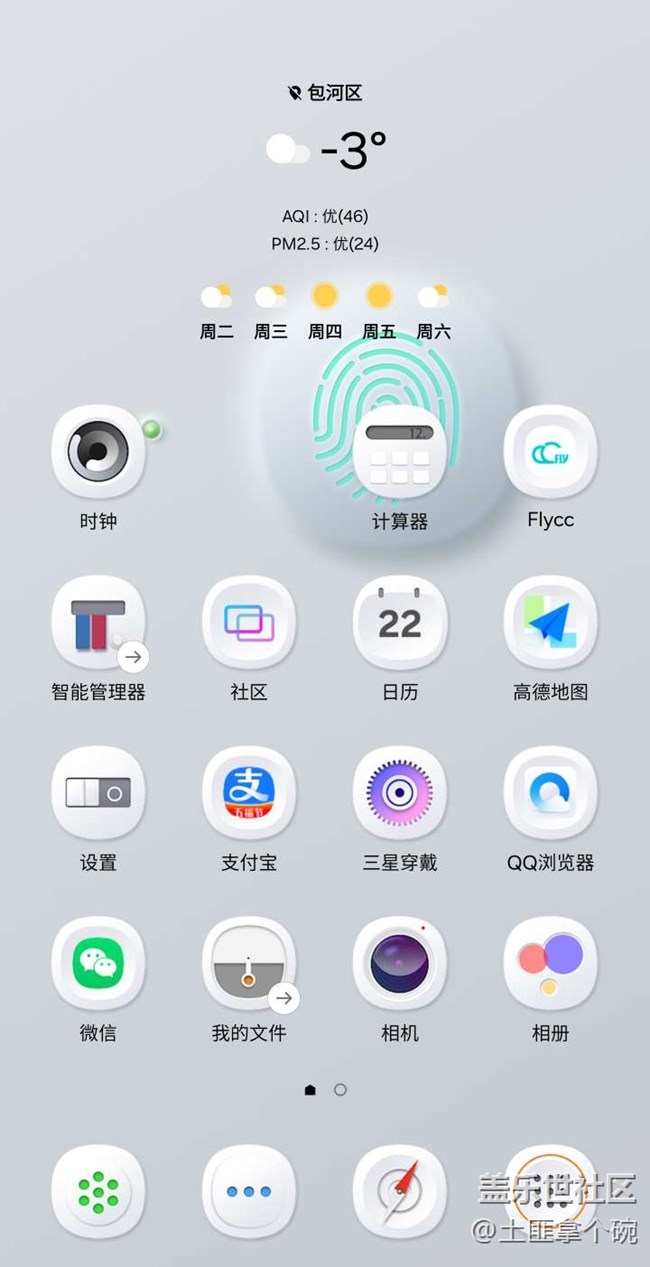Open the 日历 calendar app
Viewport: 650px width, 1267px height.
tap(399, 623)
